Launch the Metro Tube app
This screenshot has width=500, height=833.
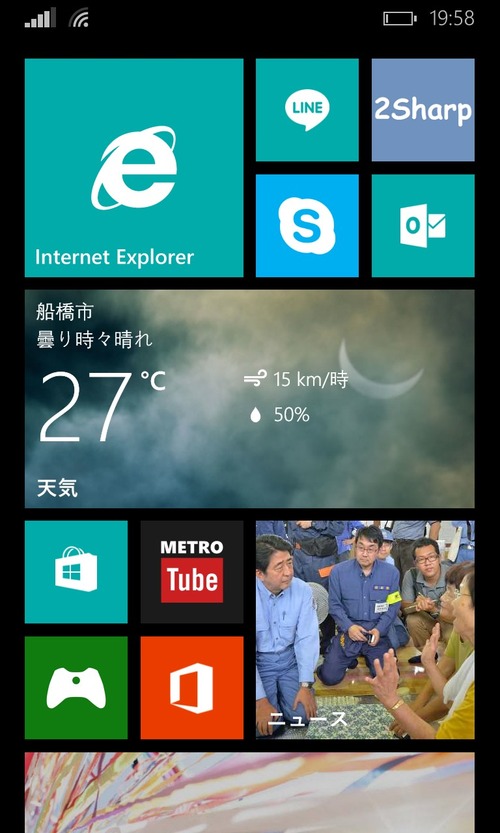point(192,572)
